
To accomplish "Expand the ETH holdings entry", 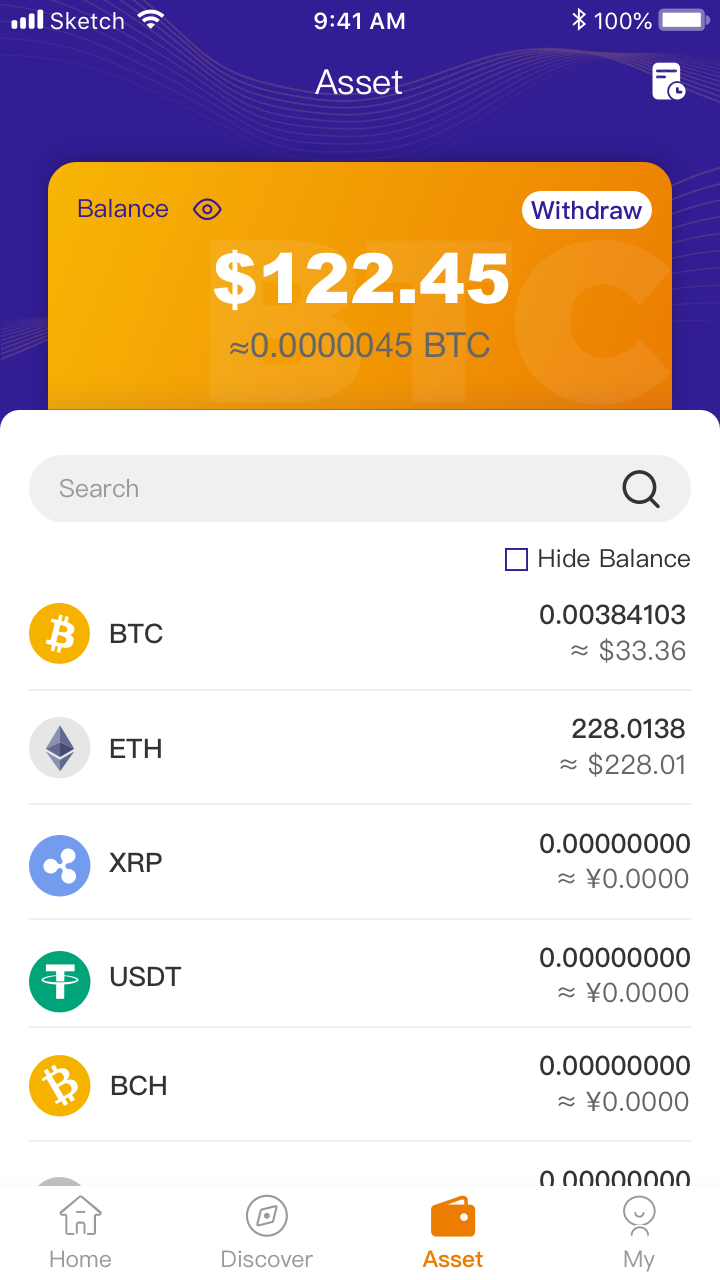I will [360, 748].
